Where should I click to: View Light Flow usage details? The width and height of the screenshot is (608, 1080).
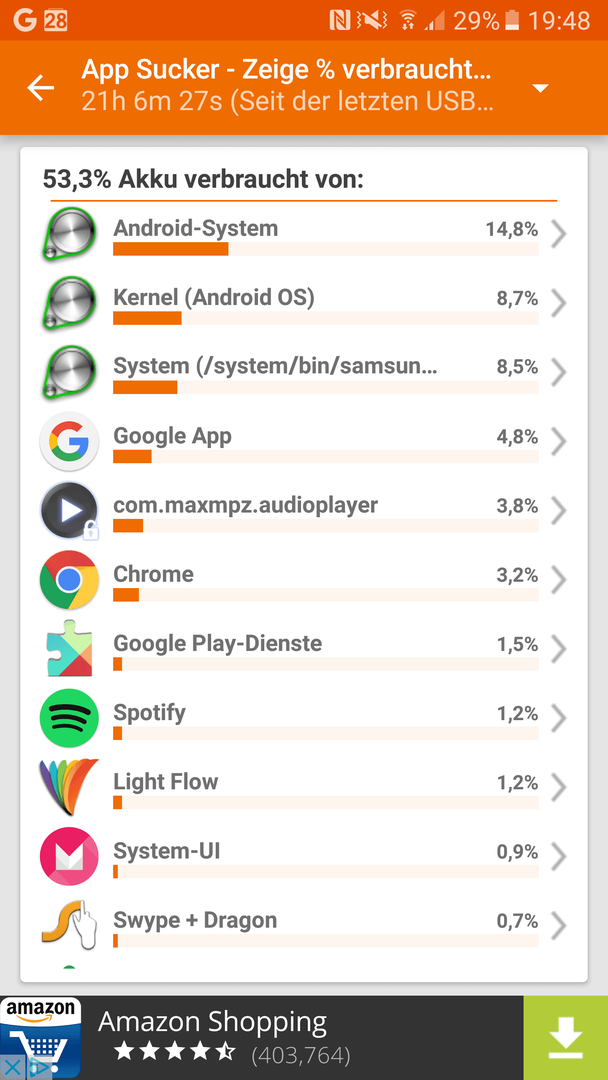coord(304,787)
